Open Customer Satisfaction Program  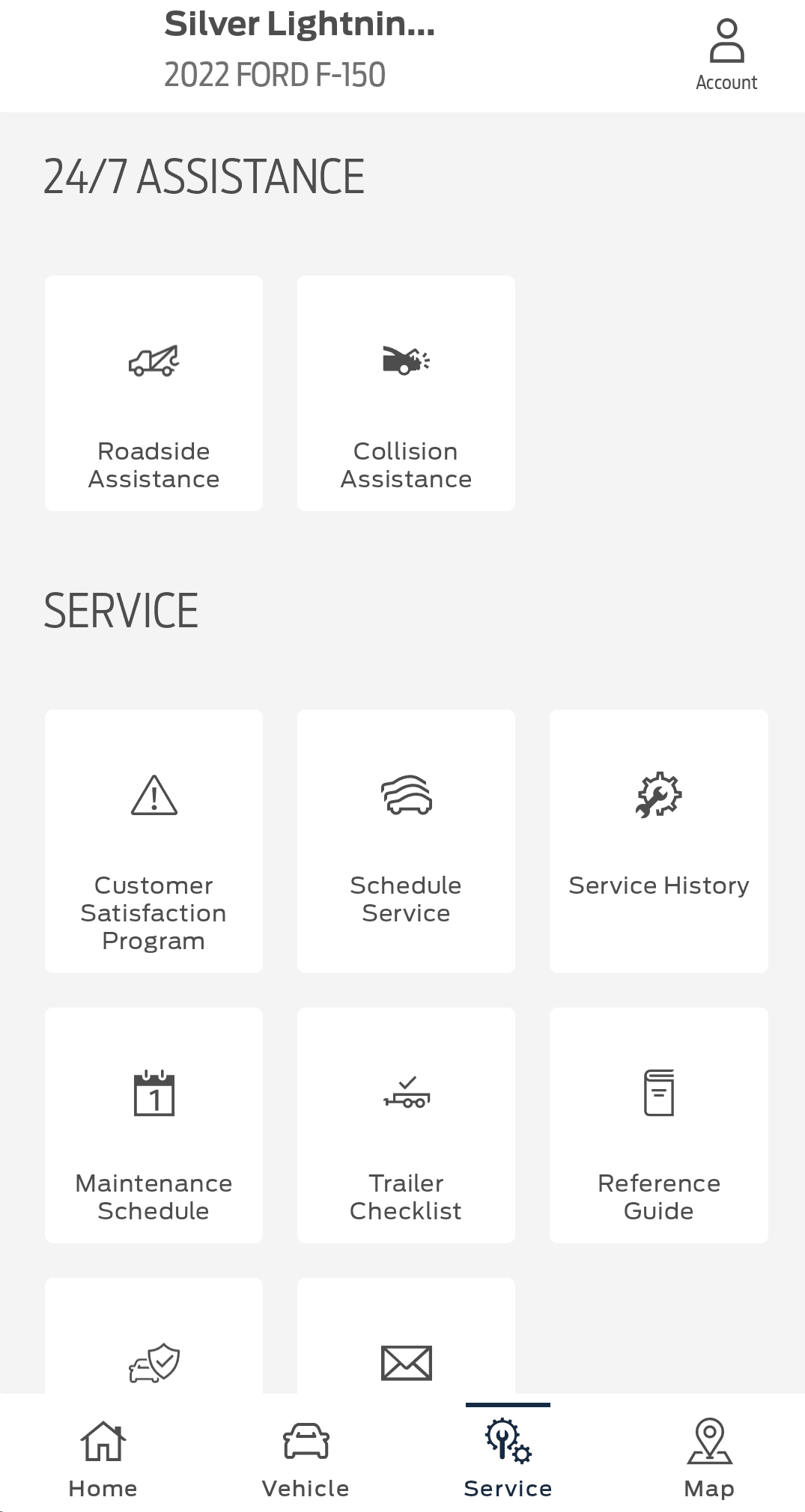pyautogui.click(x=154, y=841)
